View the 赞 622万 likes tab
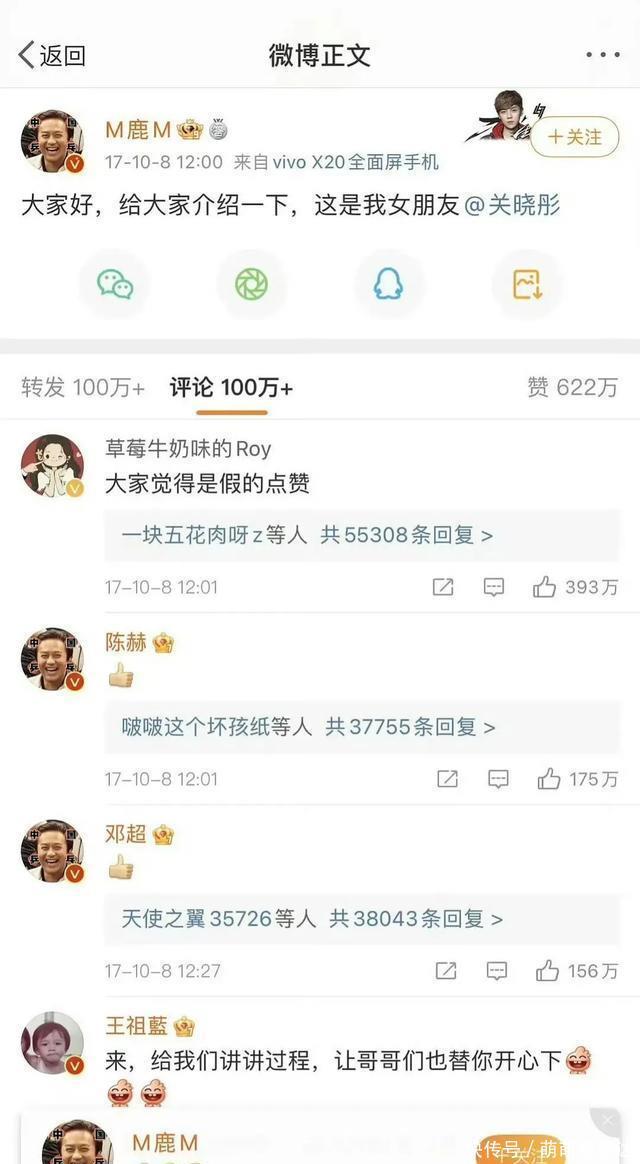Screen dimensions: 640x1164 tap(572, 388)
